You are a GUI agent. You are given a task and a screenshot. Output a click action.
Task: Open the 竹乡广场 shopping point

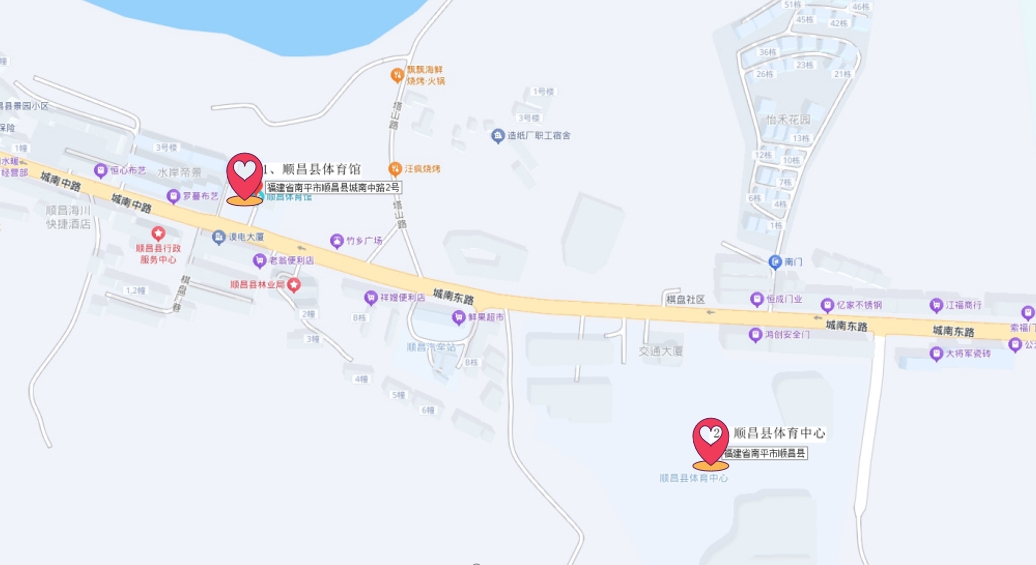click(337, 241)
